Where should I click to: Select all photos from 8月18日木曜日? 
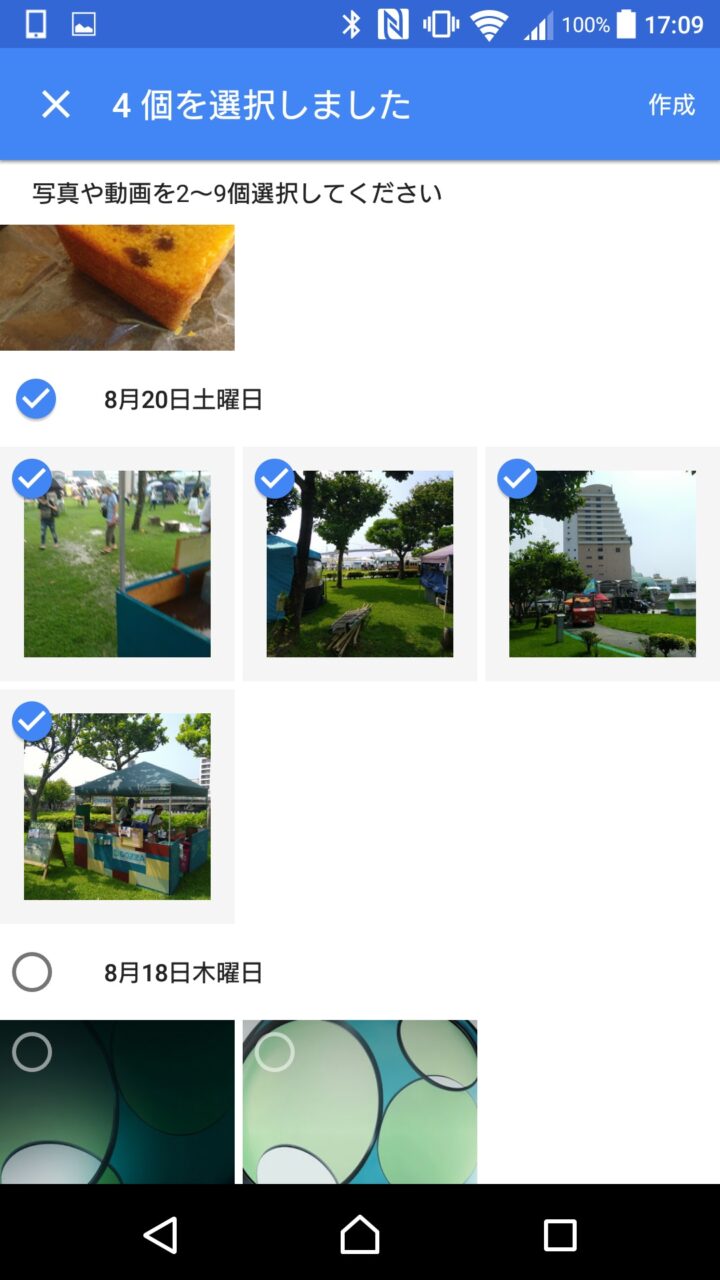[32, 972]
